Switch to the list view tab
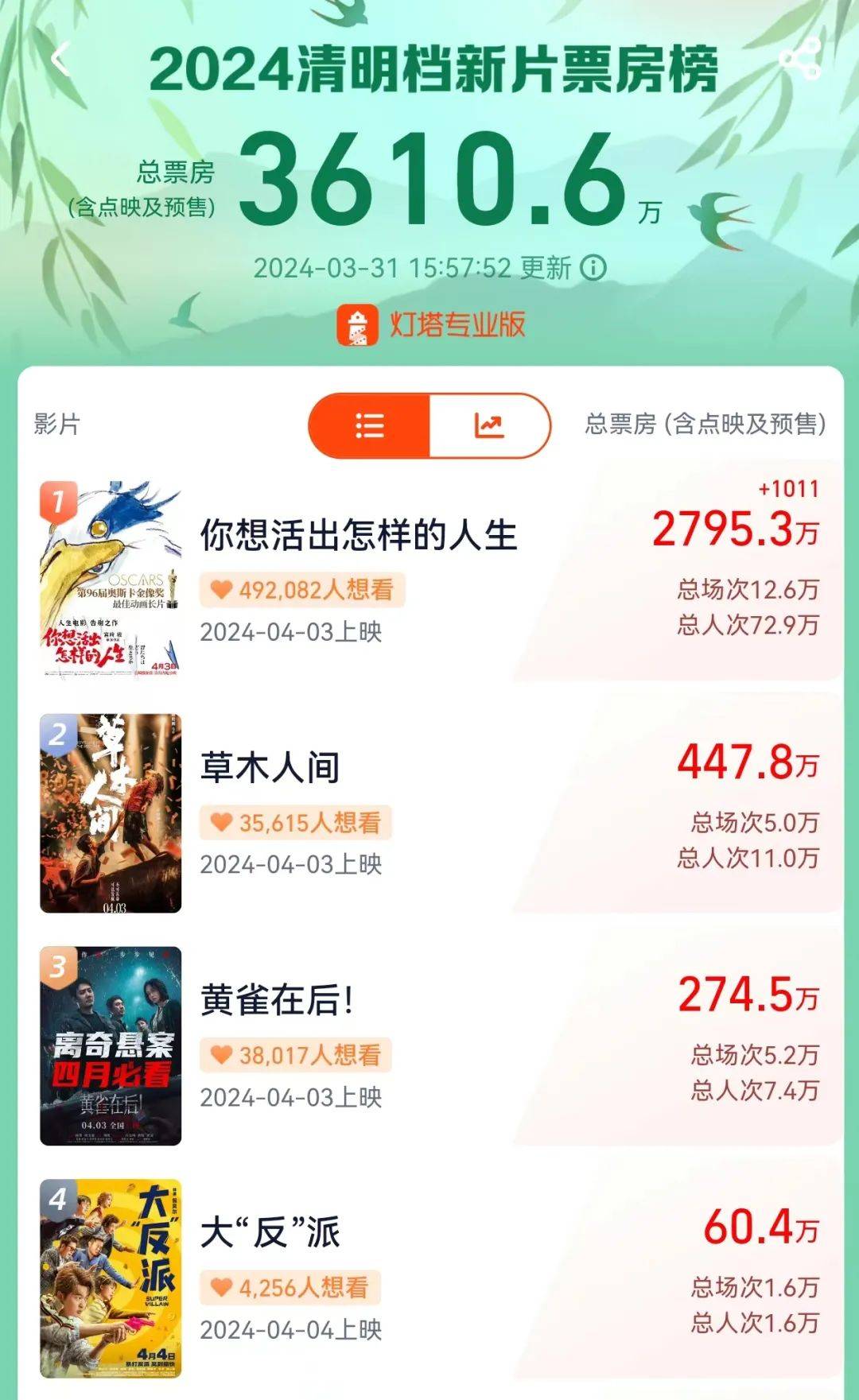 [369, 425]
